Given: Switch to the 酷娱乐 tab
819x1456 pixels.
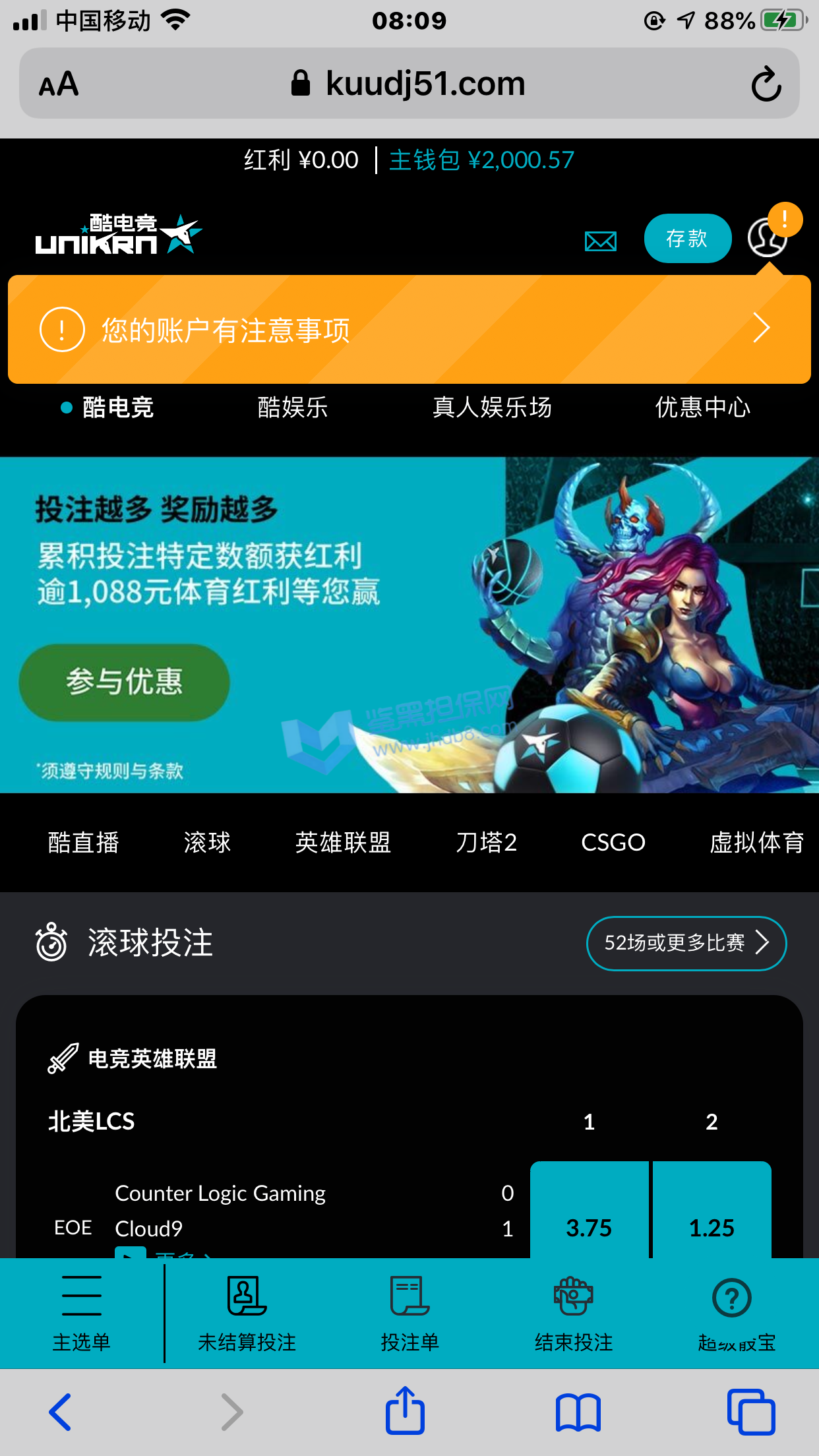Looking at the screenshot, I should [292, 407].
